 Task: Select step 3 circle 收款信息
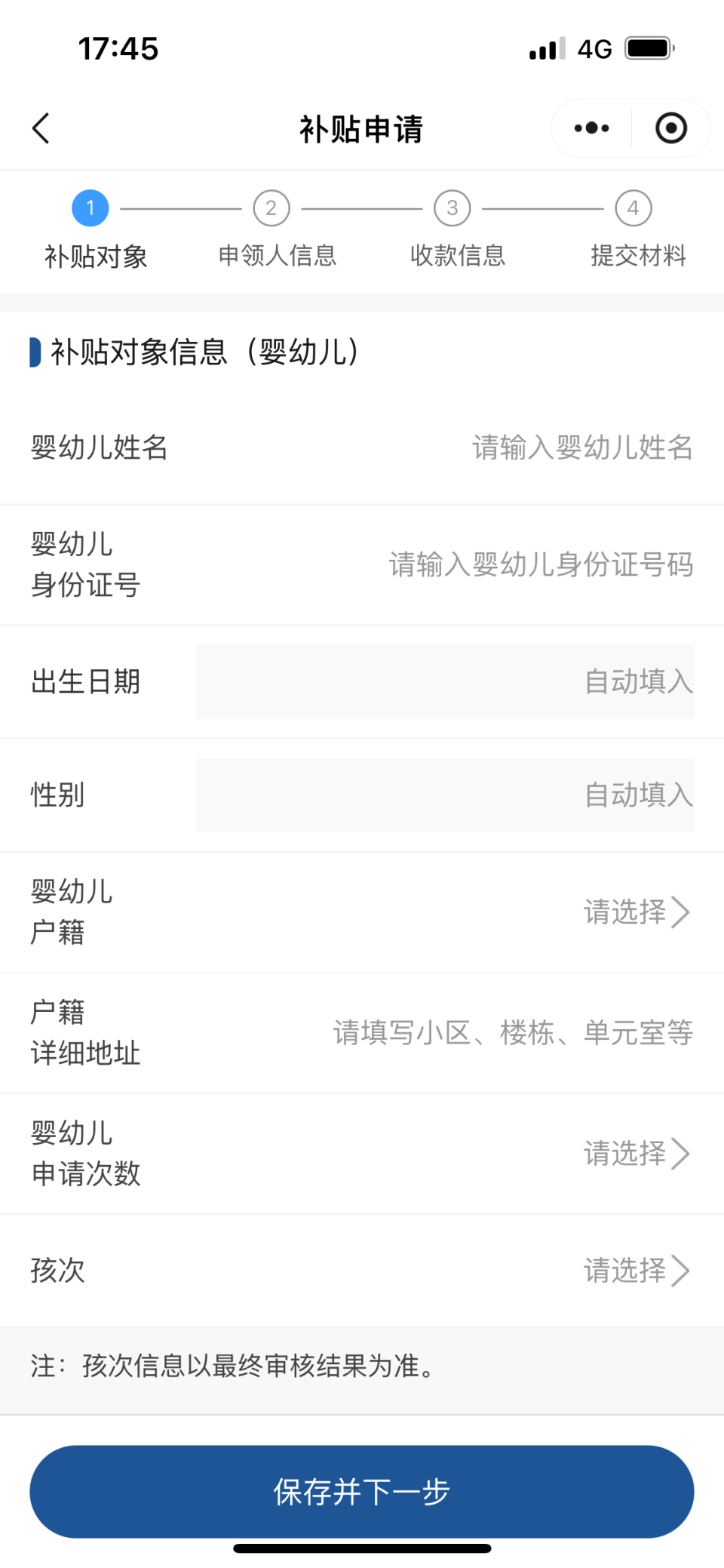click(x=451, y=208)
